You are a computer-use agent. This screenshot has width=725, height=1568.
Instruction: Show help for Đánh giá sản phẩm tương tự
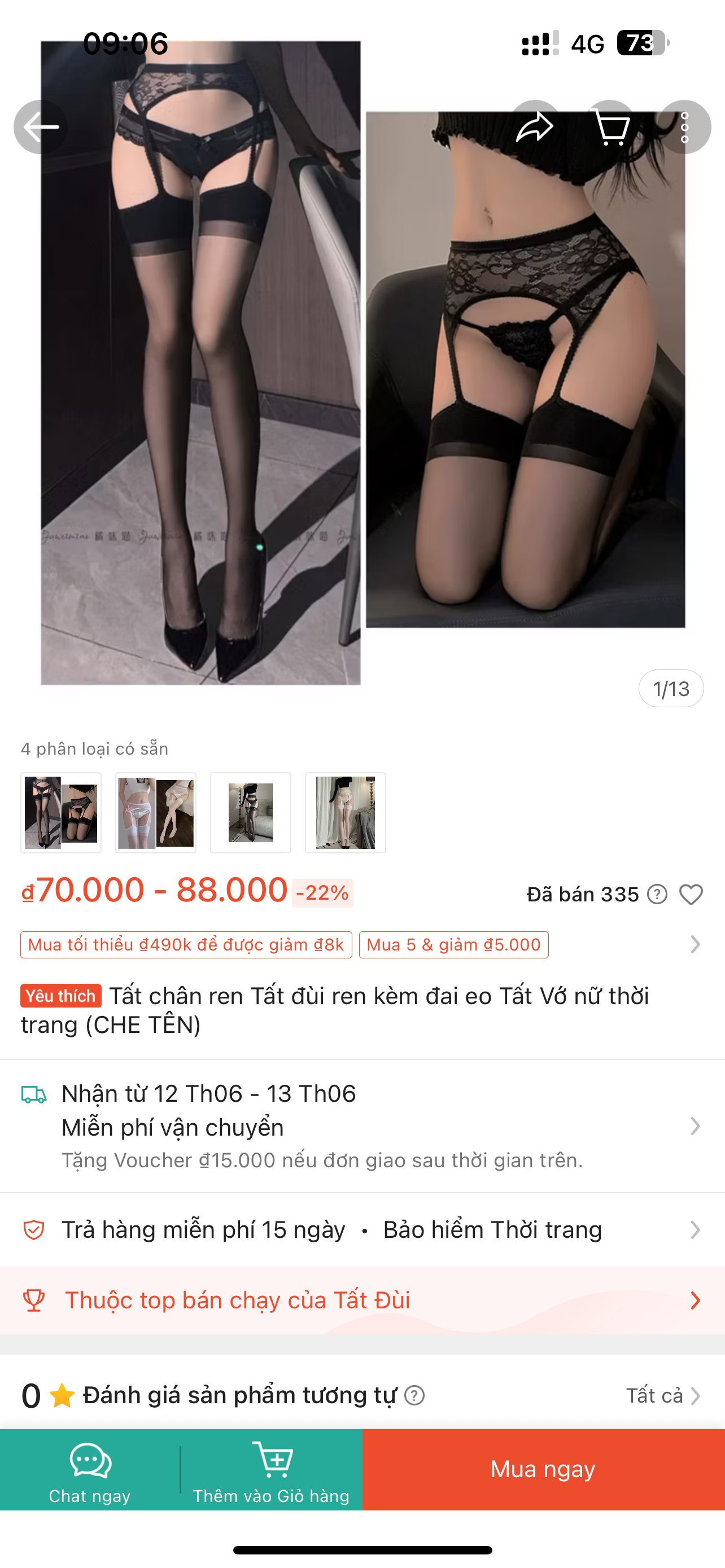(x=414, y=1395)
